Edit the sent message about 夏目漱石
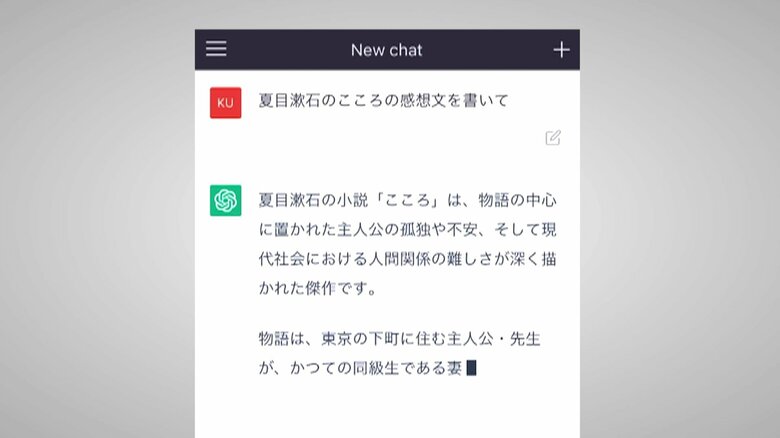This screenshot has width=780, height=438. coord(553,138)
